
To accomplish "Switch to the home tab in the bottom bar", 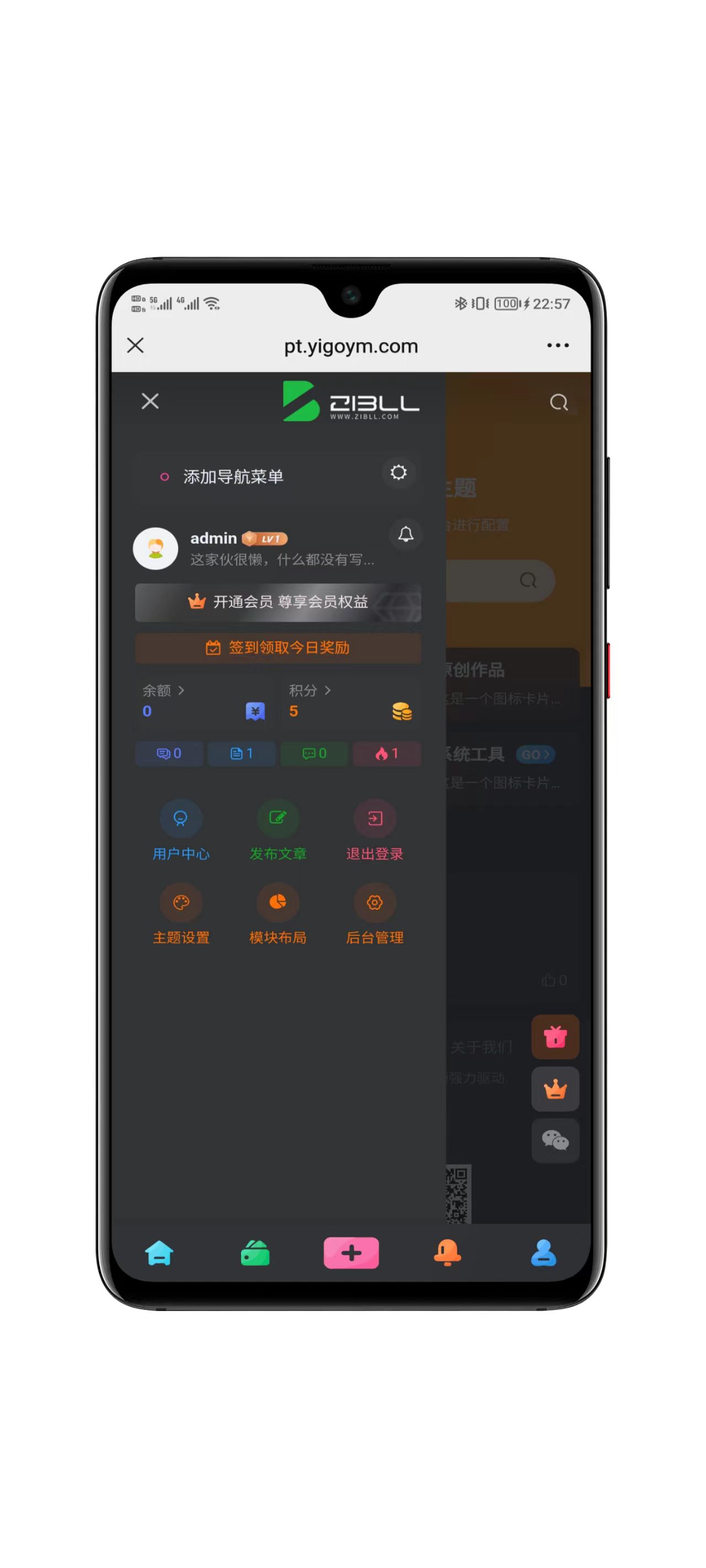I will click(x=159, y=1254).
